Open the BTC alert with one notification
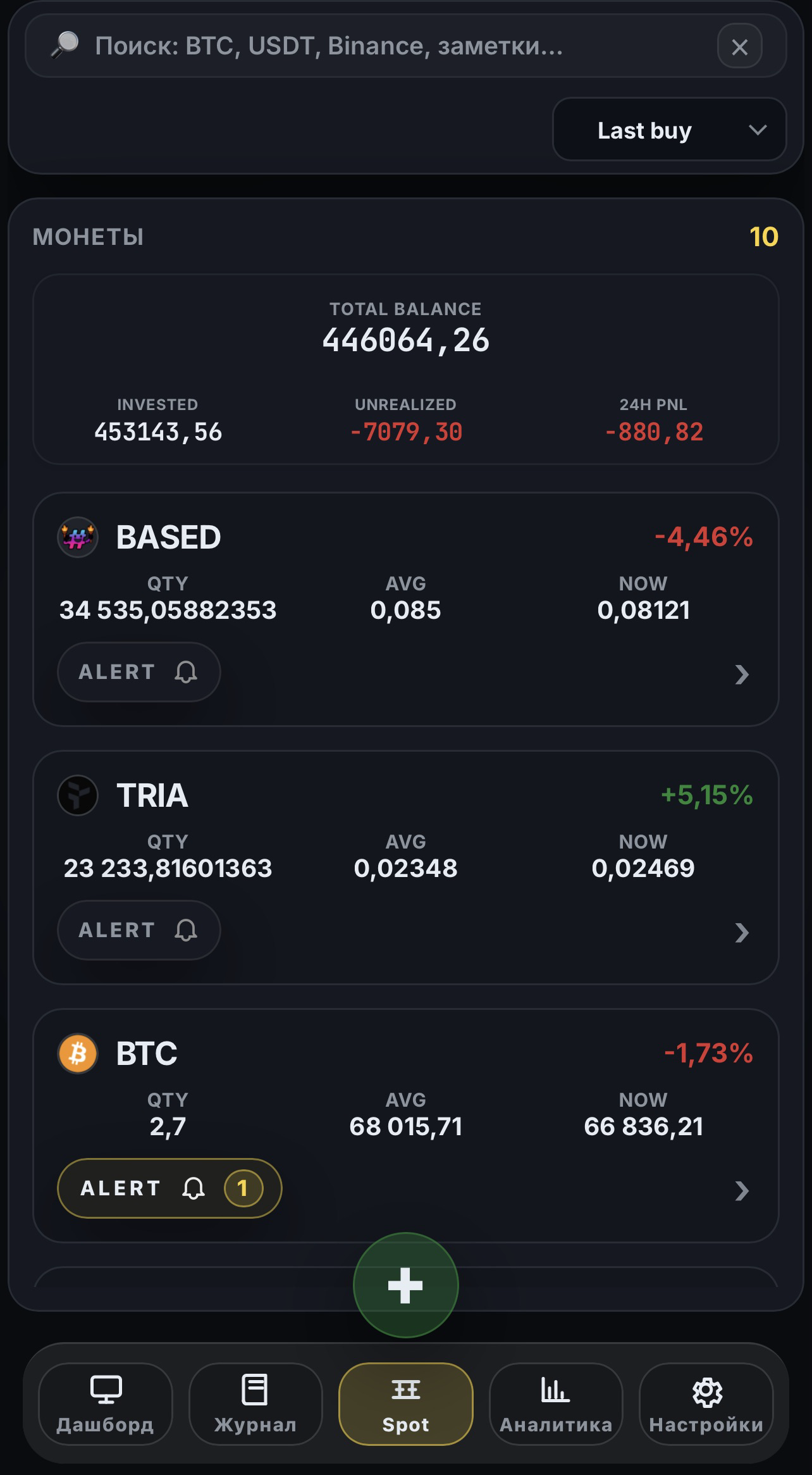The image size is (812, 1475). click(x=169, y=1188)
